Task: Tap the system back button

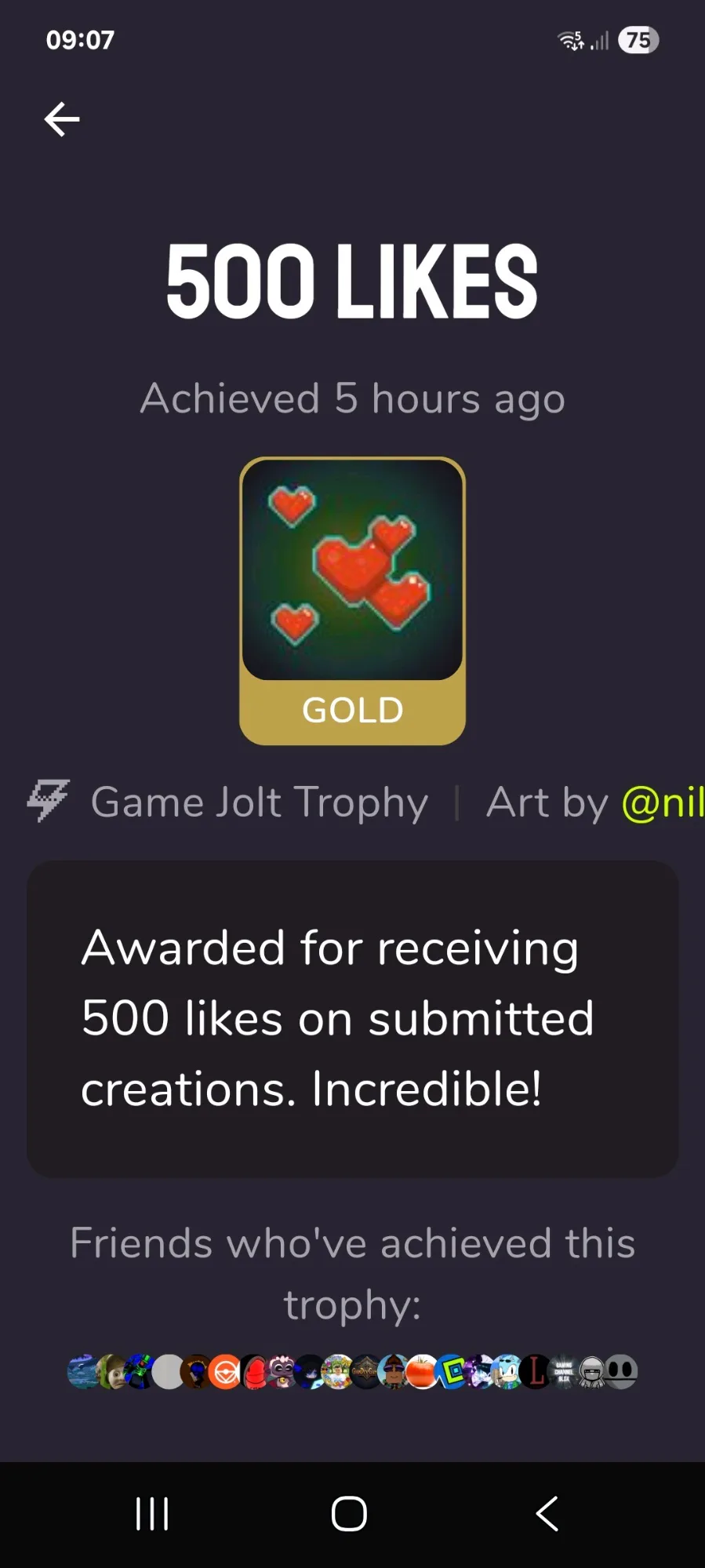Action: tap(547, 1514)
